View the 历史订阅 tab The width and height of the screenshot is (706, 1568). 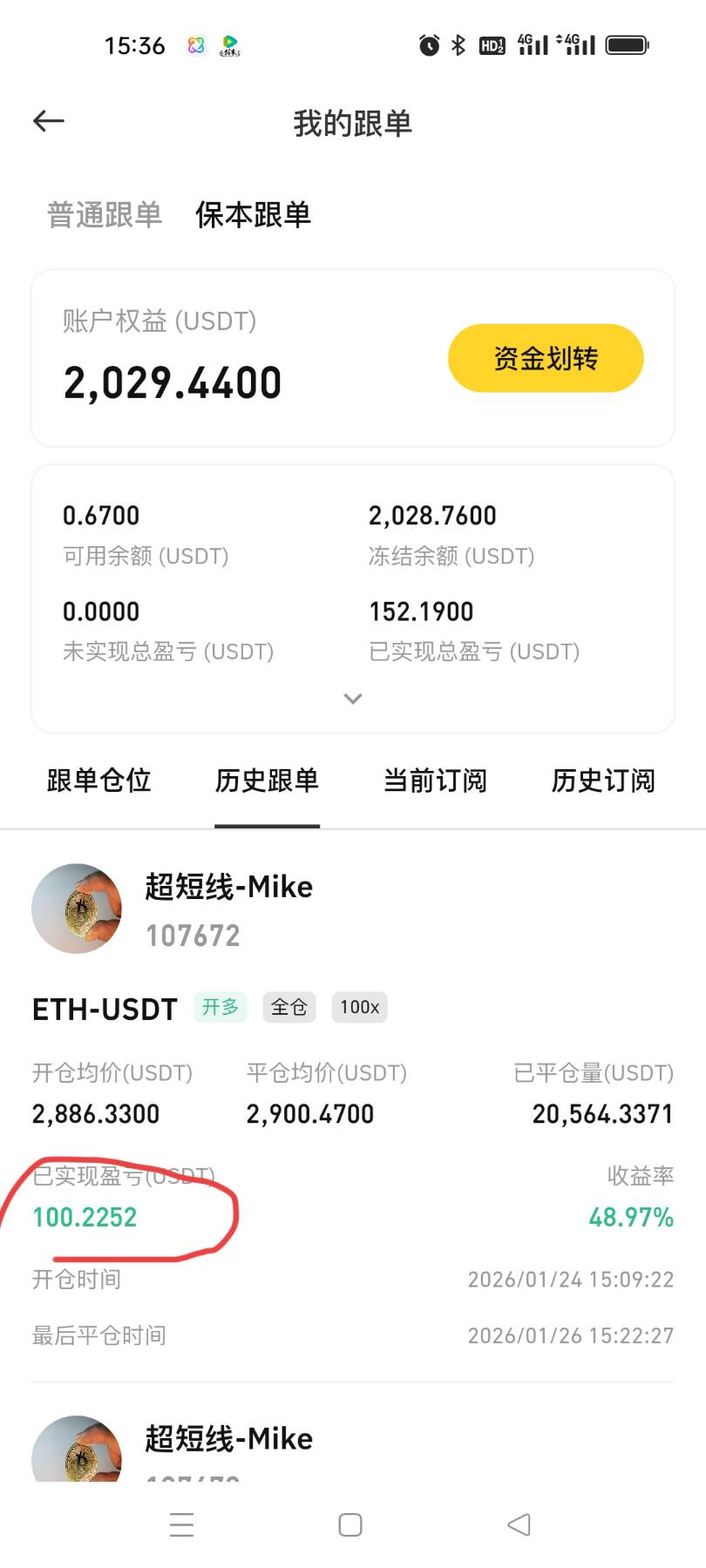click(x=603, y=781)
